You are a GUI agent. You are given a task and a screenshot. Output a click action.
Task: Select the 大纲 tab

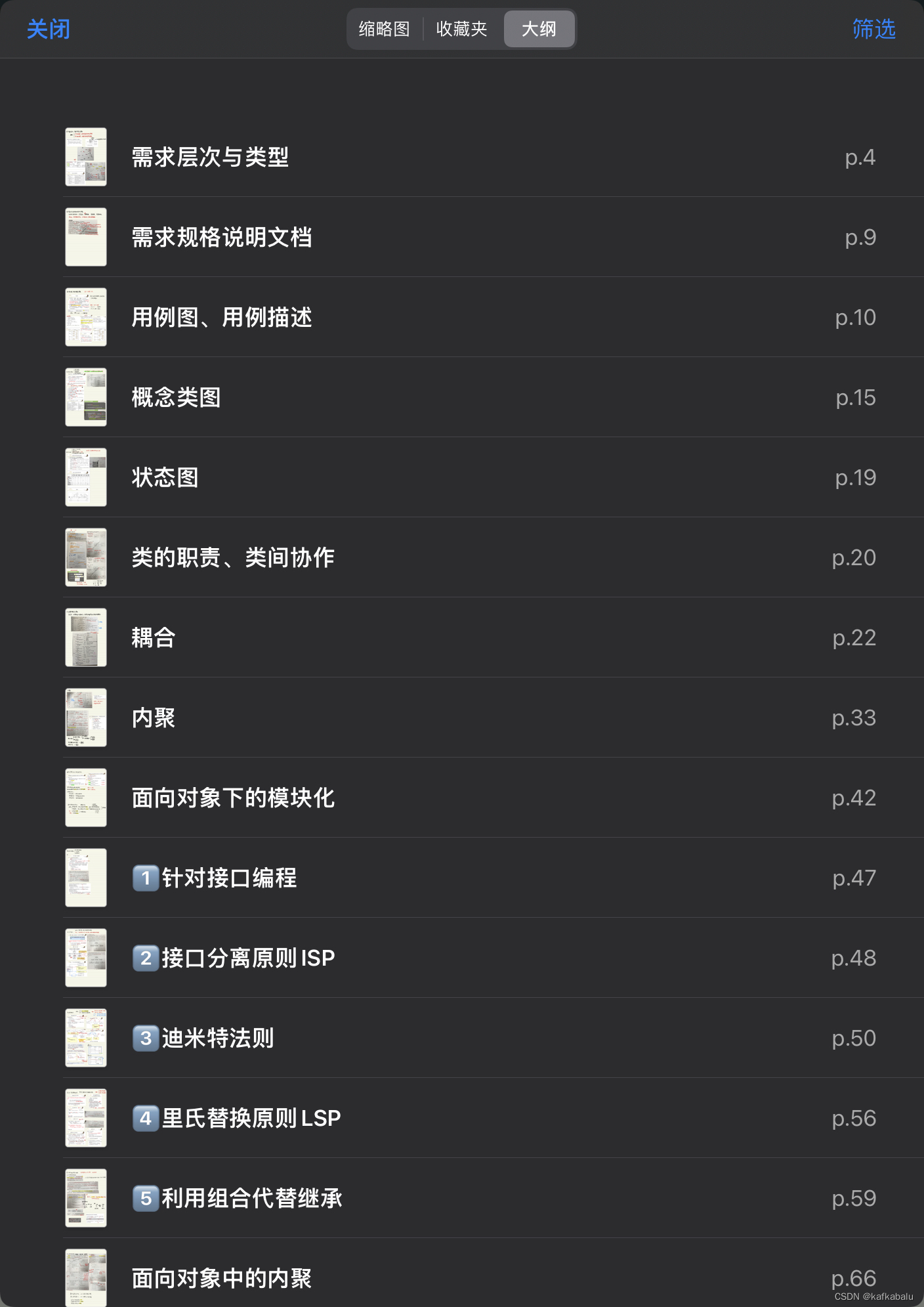pyautogui.click(x=539, y=29)
